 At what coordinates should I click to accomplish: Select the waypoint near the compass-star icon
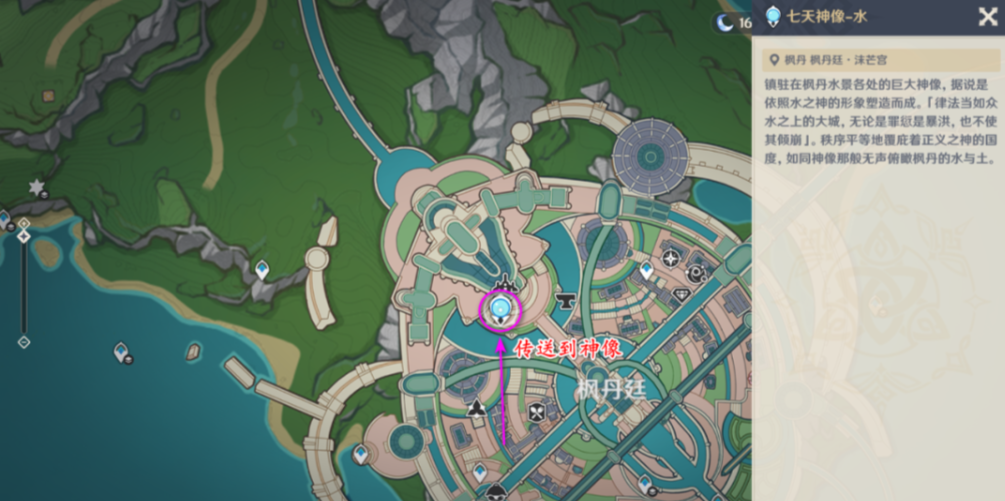[647, 270]
